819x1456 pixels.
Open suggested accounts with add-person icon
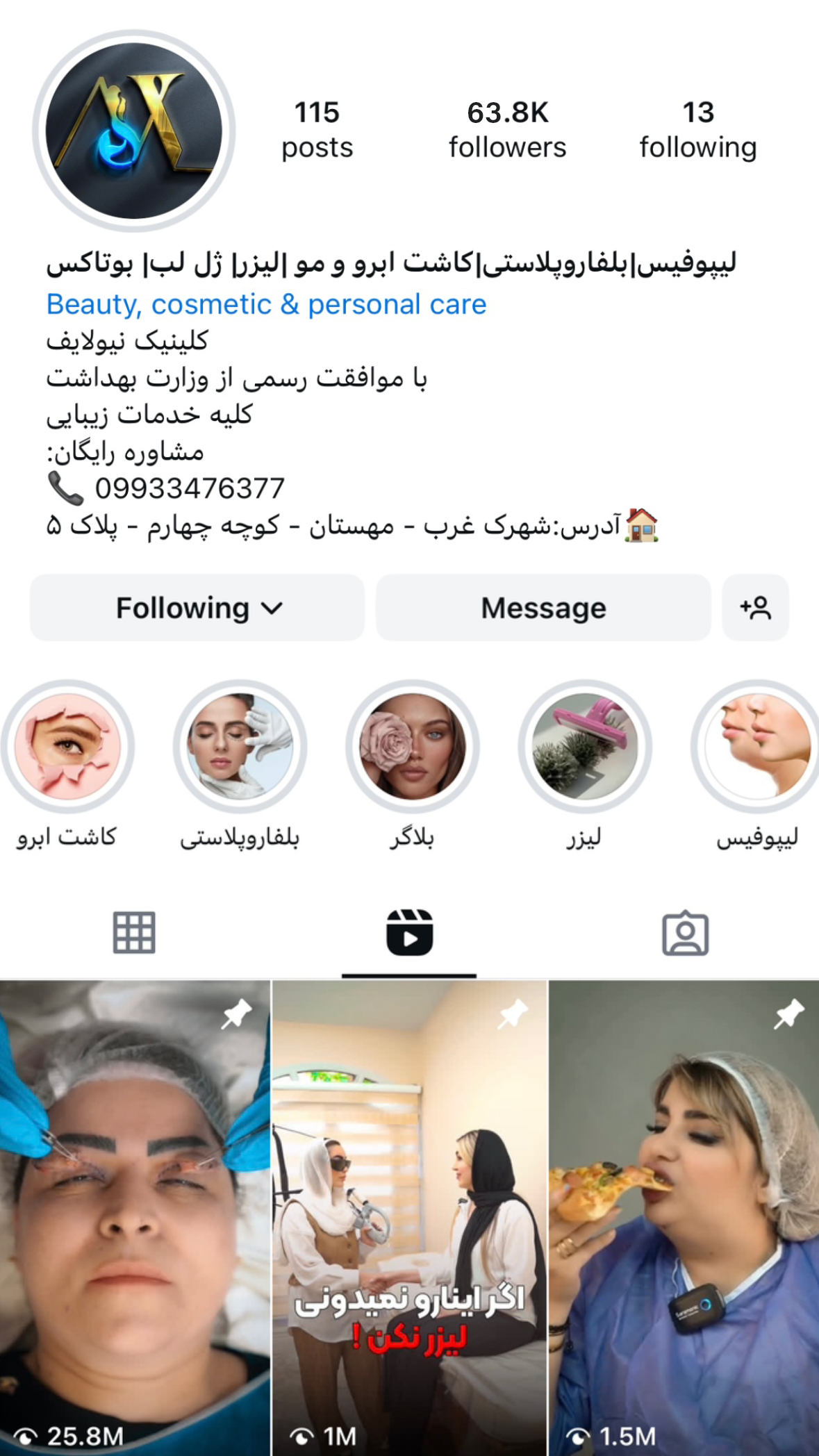[756, 608]
